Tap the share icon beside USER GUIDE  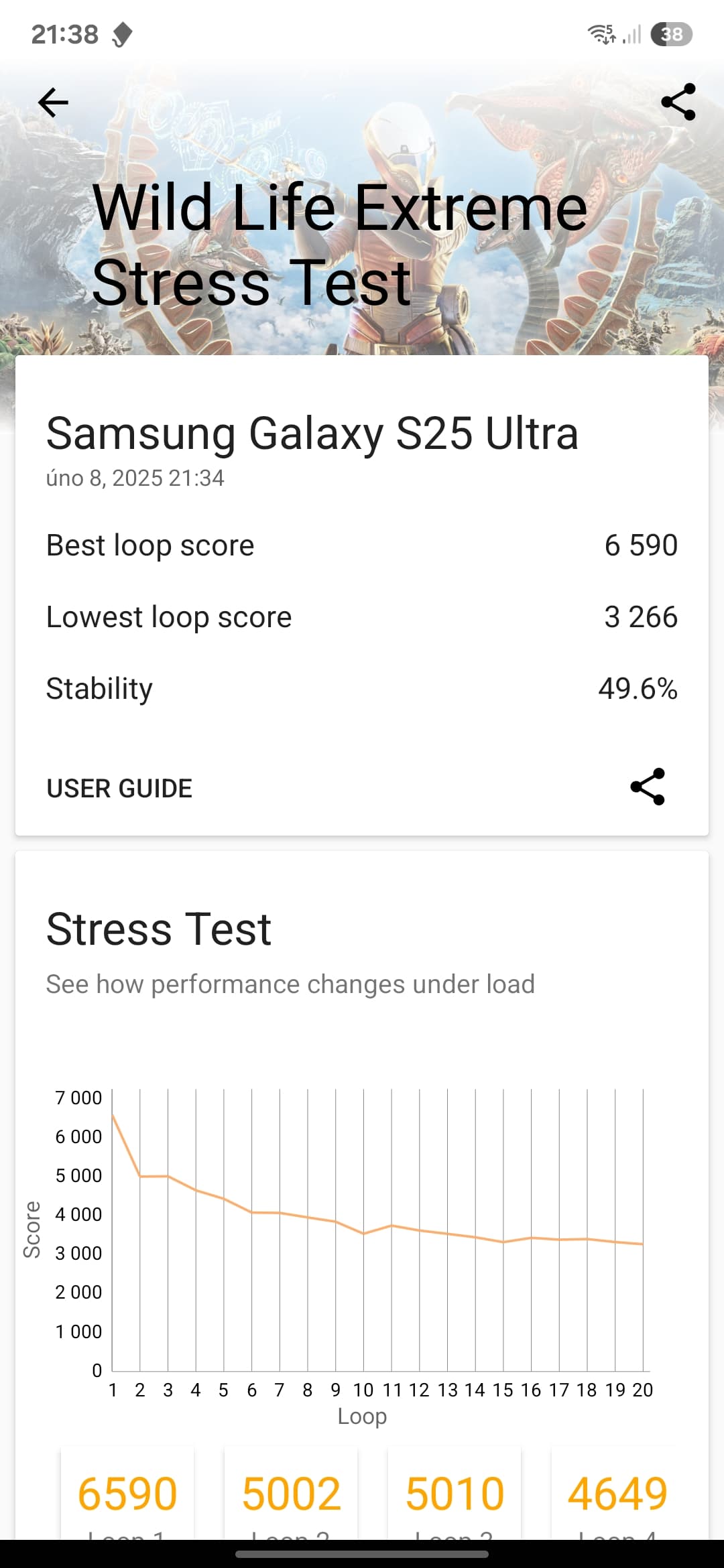click(648, 787)
